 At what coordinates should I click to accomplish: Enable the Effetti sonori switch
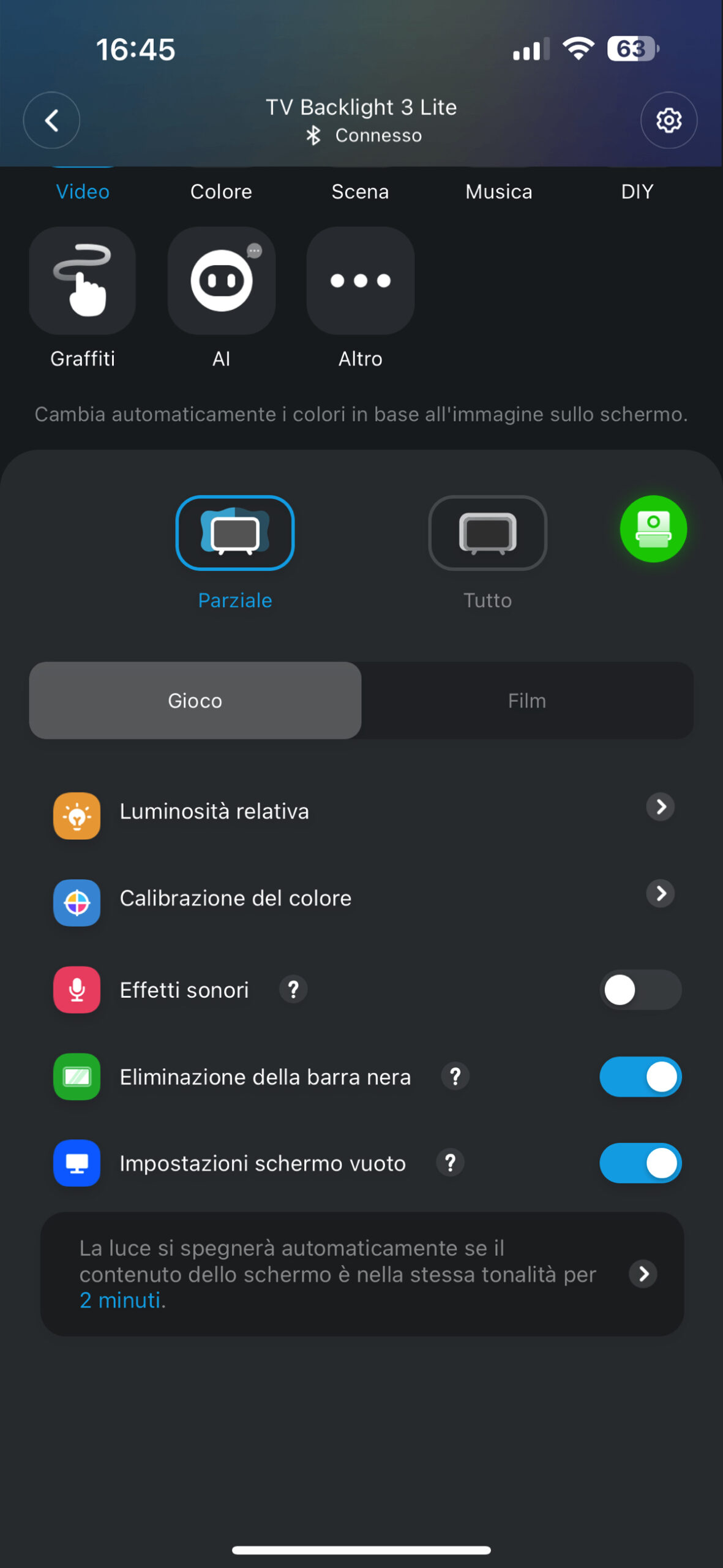[640, 990]
